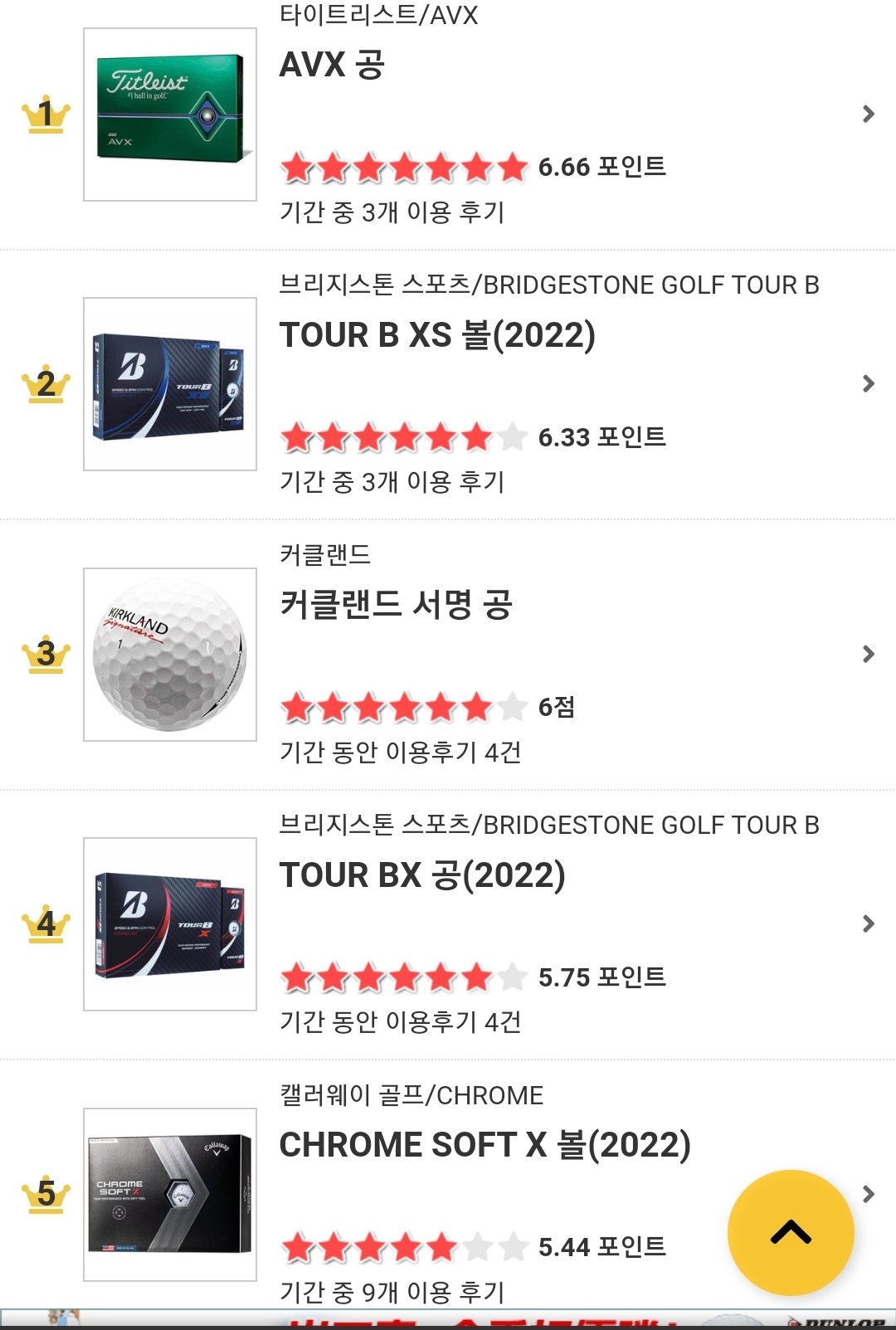The image size is (896, 1330).
Task: Open the CHROME SOFT X 볼(2022) entry
Action: [485, 1145]
